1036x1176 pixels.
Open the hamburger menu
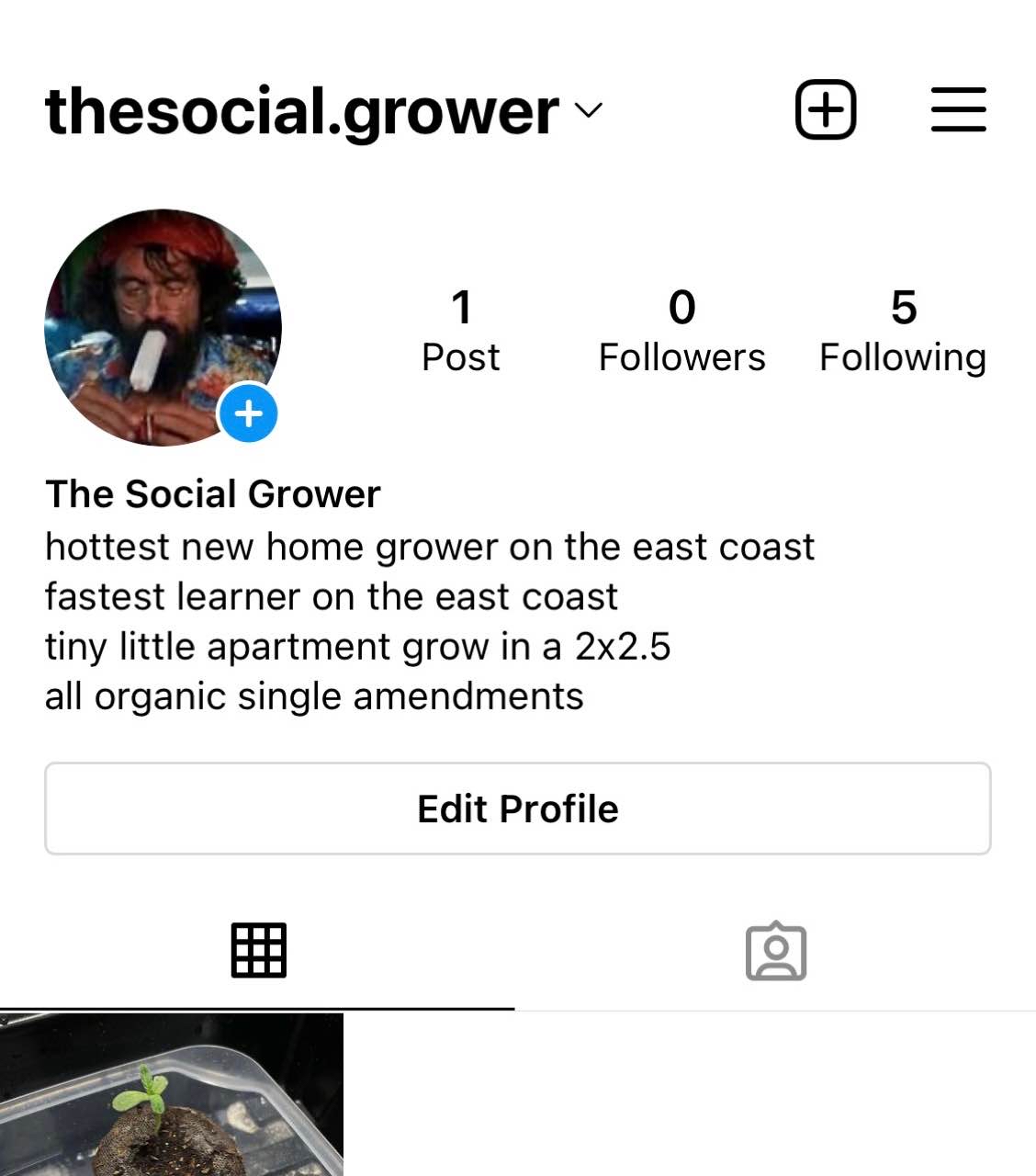(x=958, y=109)
